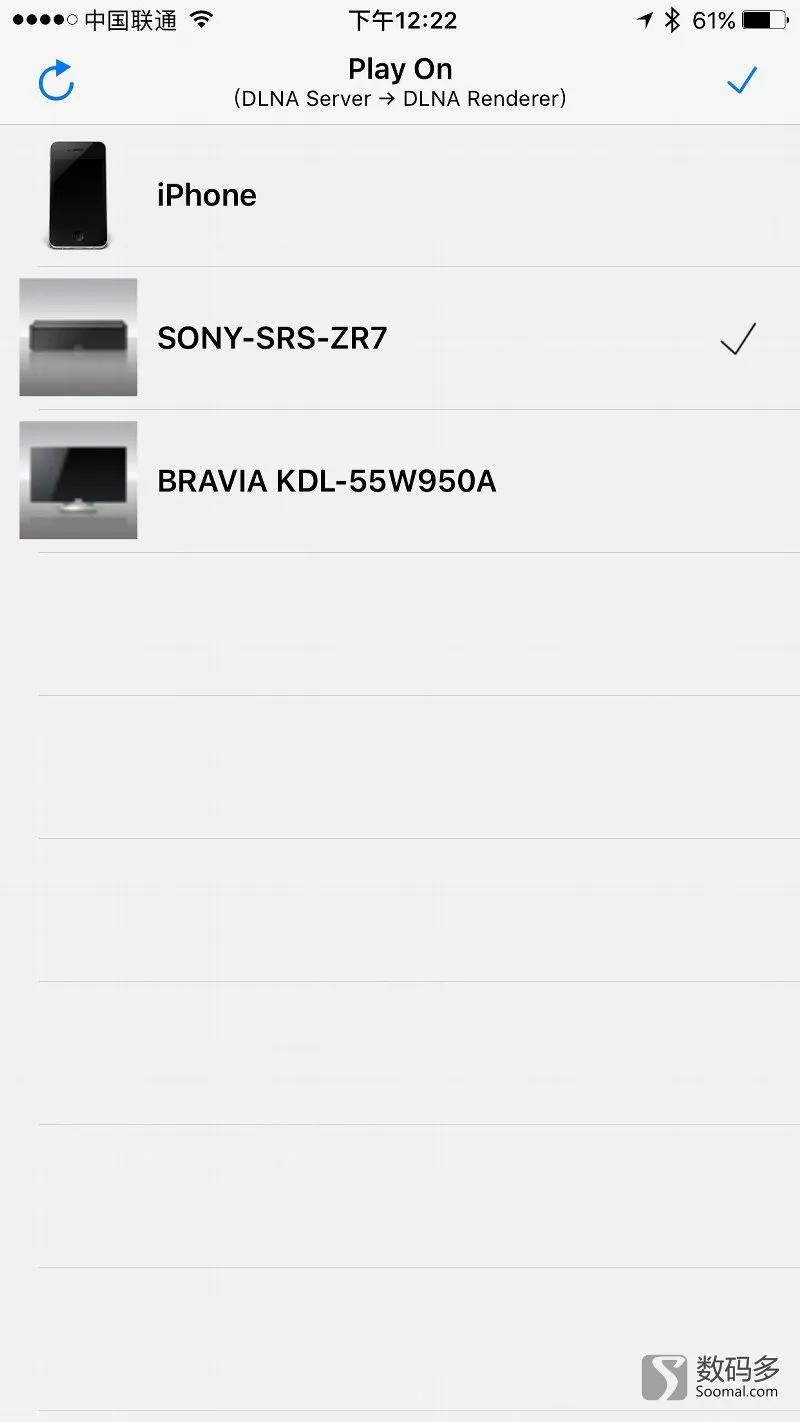Confirm selection with the blue checkmark
The image size is (800, 1422).
click(x=742, y=81)
